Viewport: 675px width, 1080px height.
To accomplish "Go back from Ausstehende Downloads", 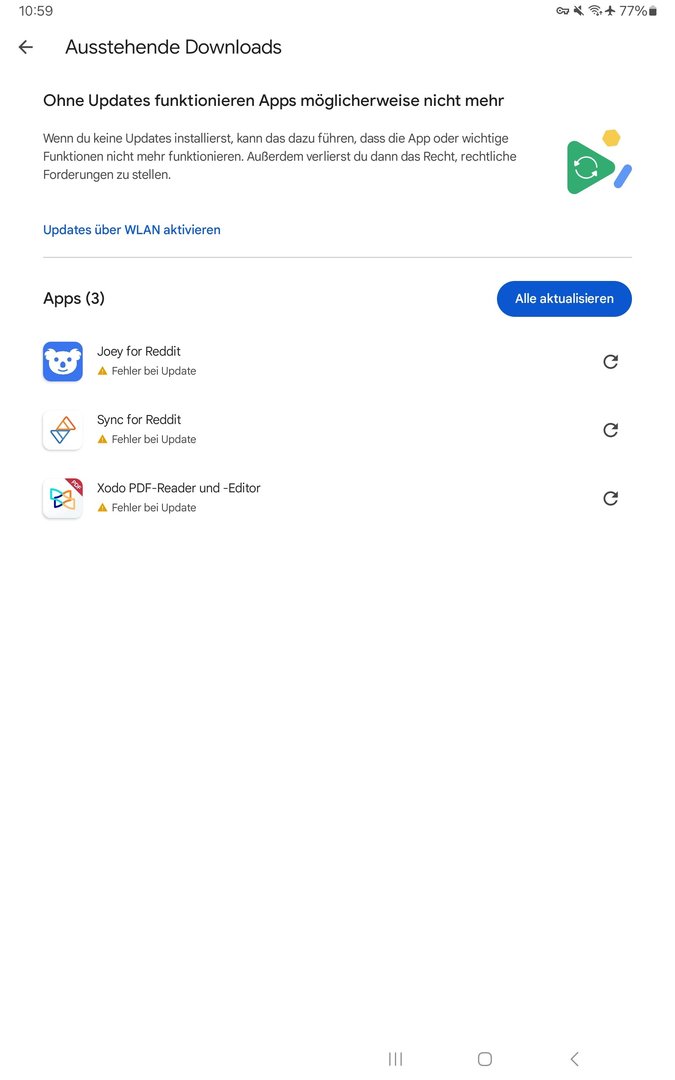I will [x=25, y=47].
